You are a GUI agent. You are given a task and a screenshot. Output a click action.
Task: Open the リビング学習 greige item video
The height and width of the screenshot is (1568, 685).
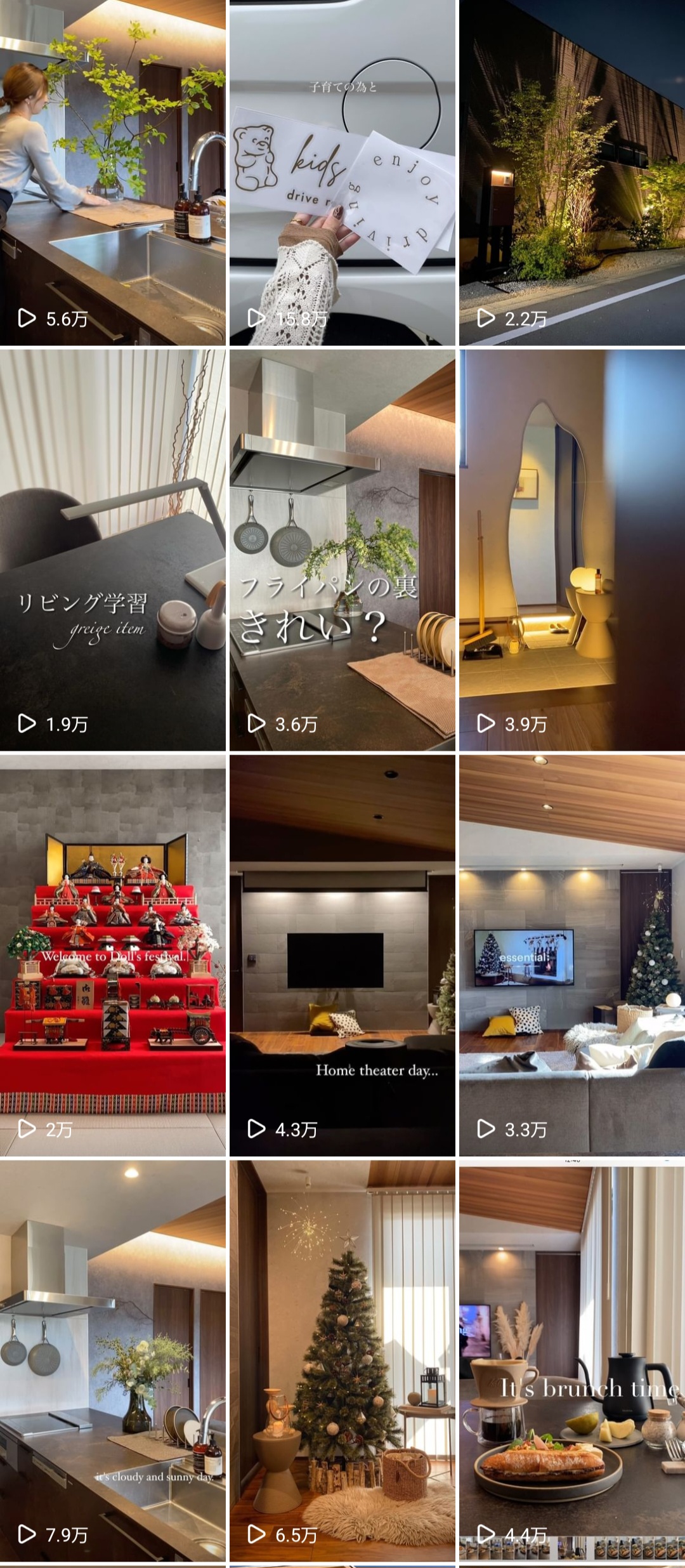[113, 550]
